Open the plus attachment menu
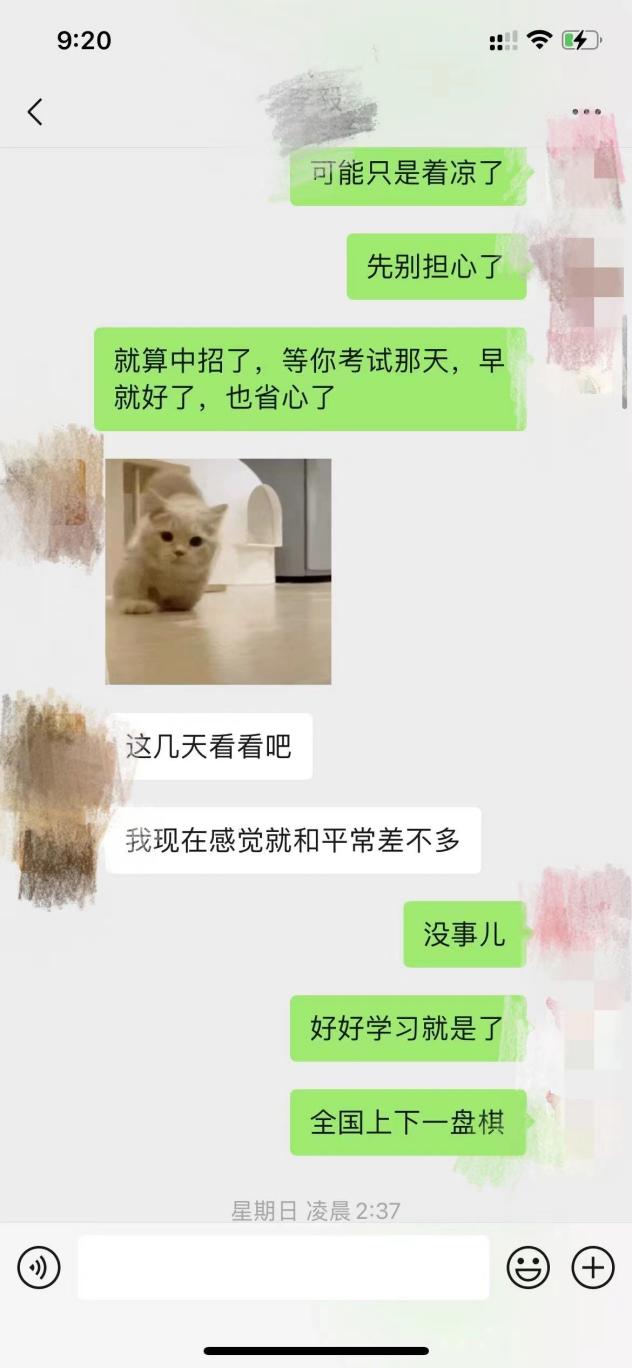632x1368 pixels. coord(592,1268)
